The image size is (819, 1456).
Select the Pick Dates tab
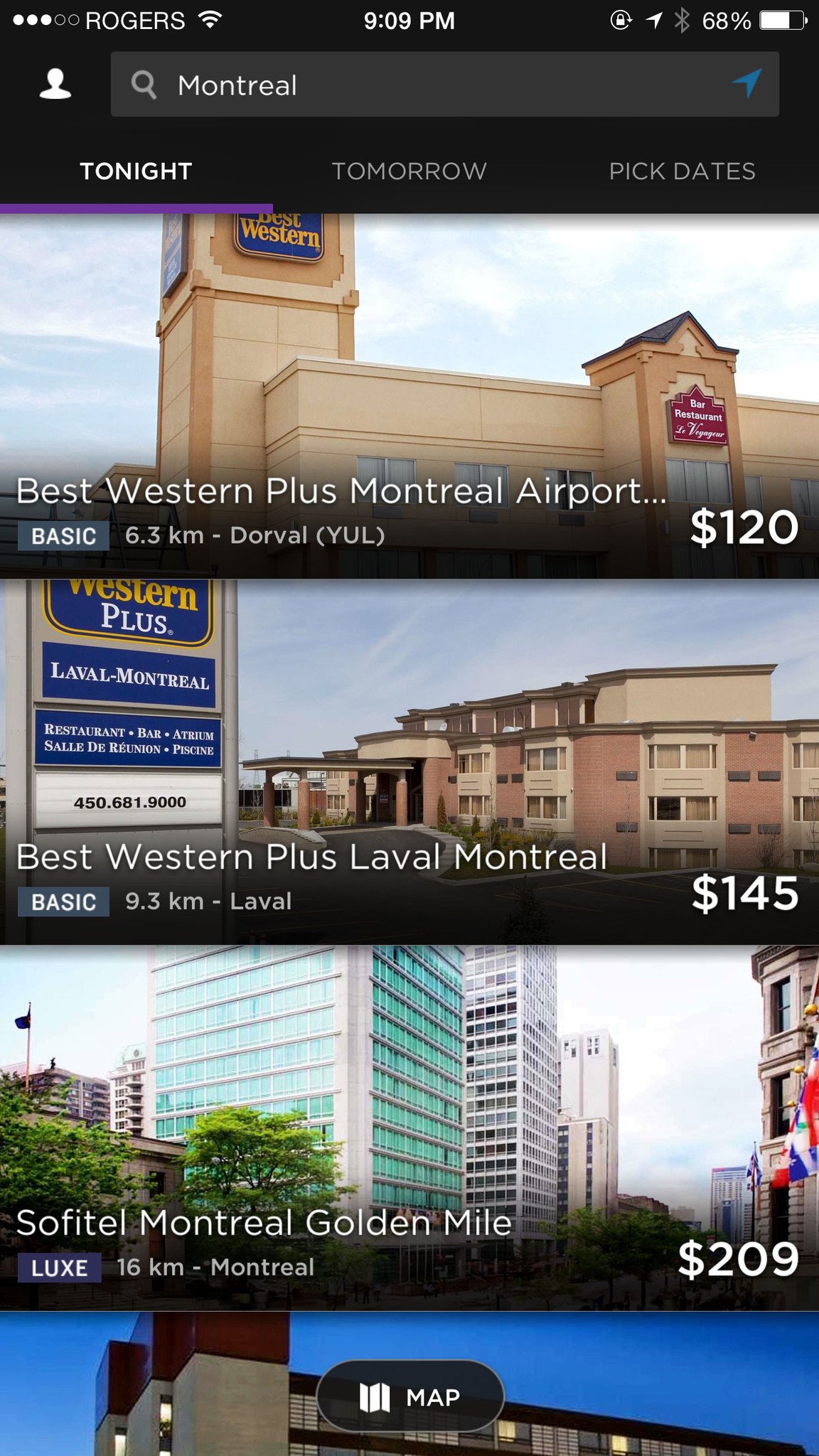[682, 171]
